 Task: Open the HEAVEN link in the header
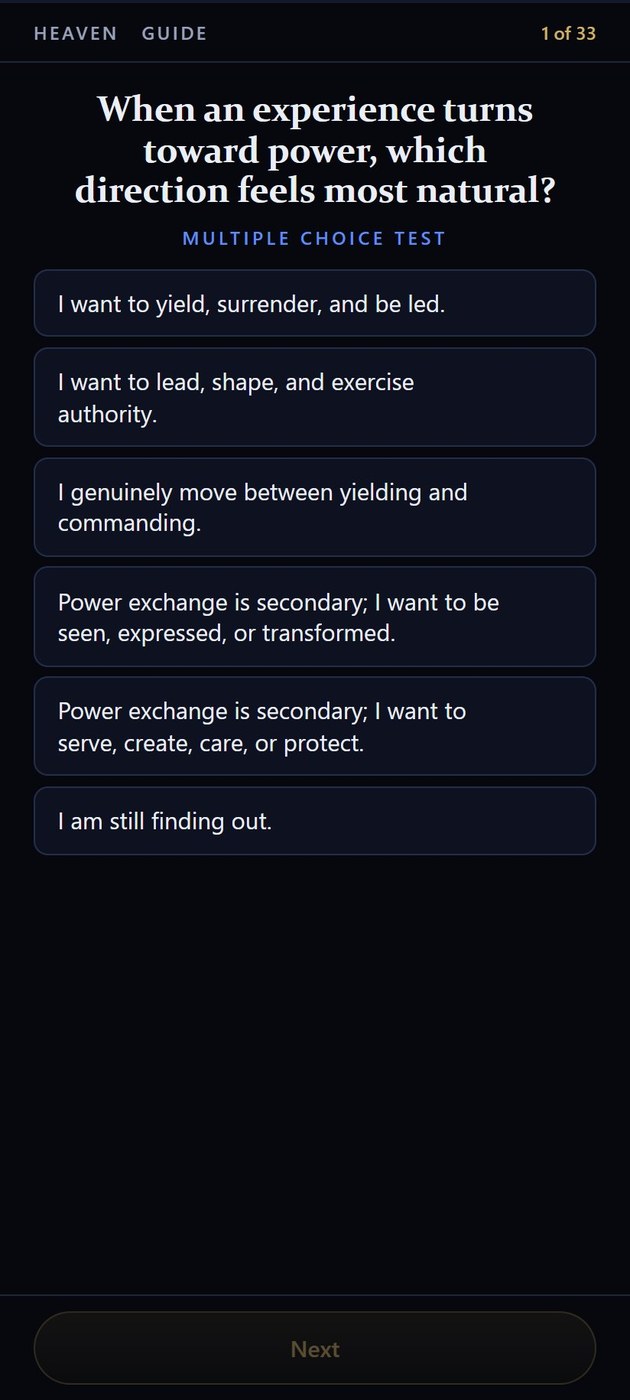click(75, 33)
